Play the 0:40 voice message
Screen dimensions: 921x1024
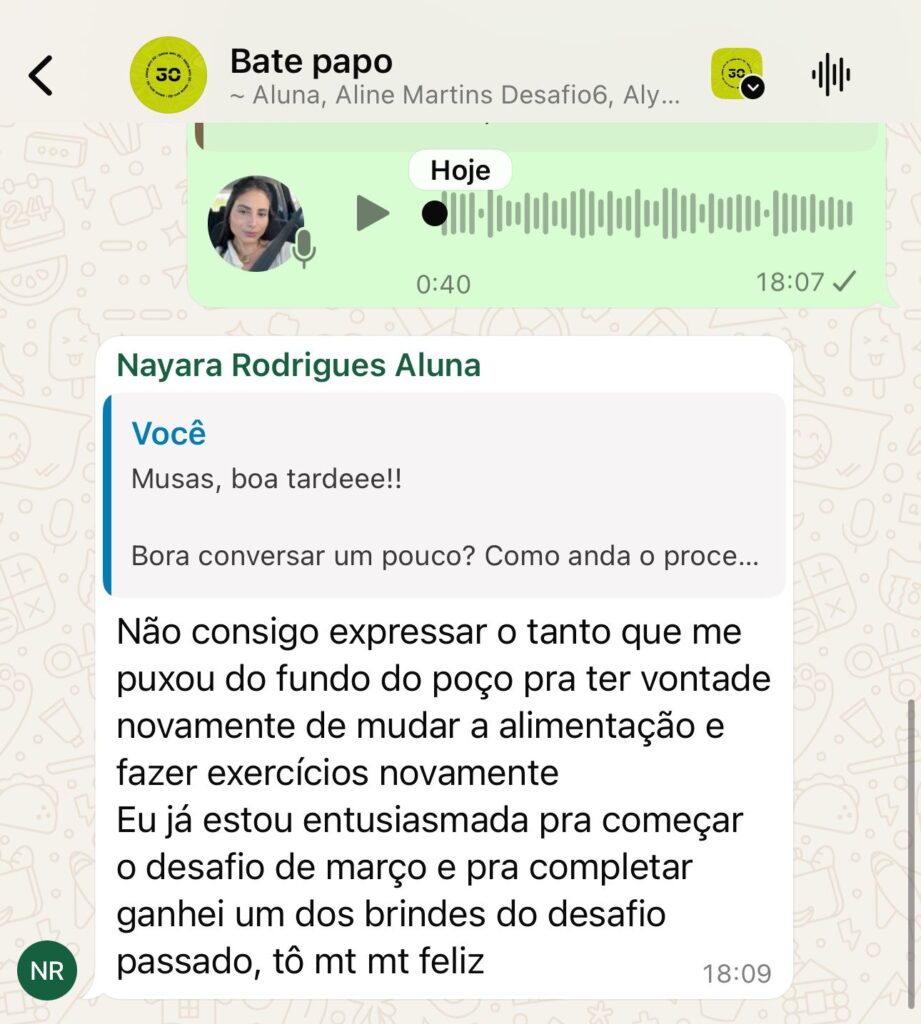point(372,213)
